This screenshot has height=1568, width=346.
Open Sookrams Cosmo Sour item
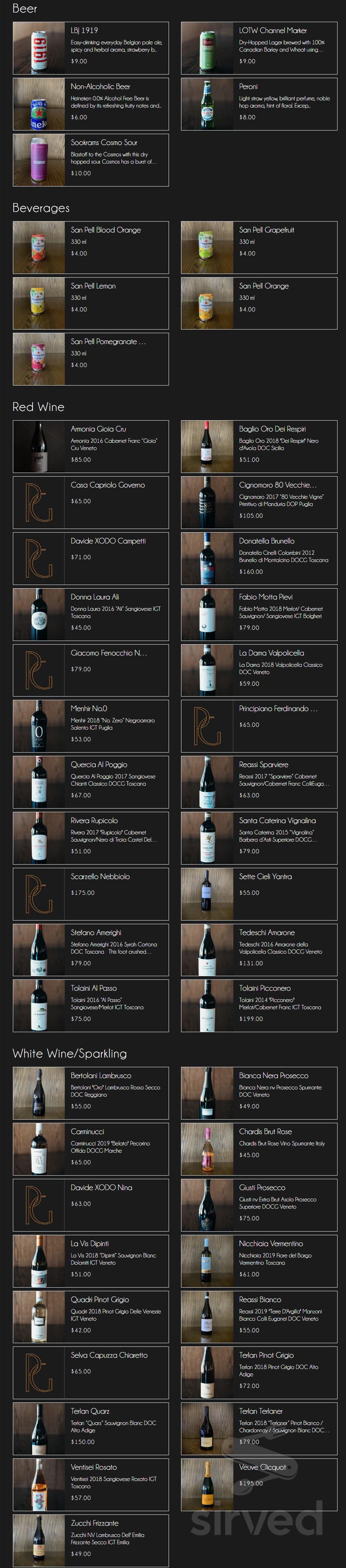coord(91,160)
